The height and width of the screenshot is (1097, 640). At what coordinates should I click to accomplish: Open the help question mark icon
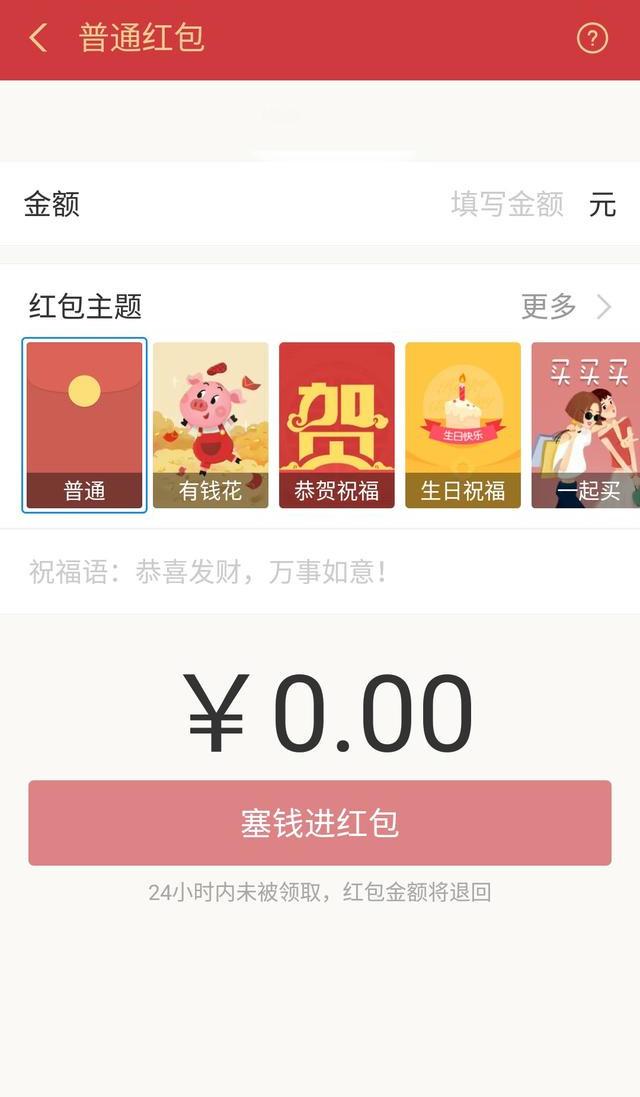[592, 38]
